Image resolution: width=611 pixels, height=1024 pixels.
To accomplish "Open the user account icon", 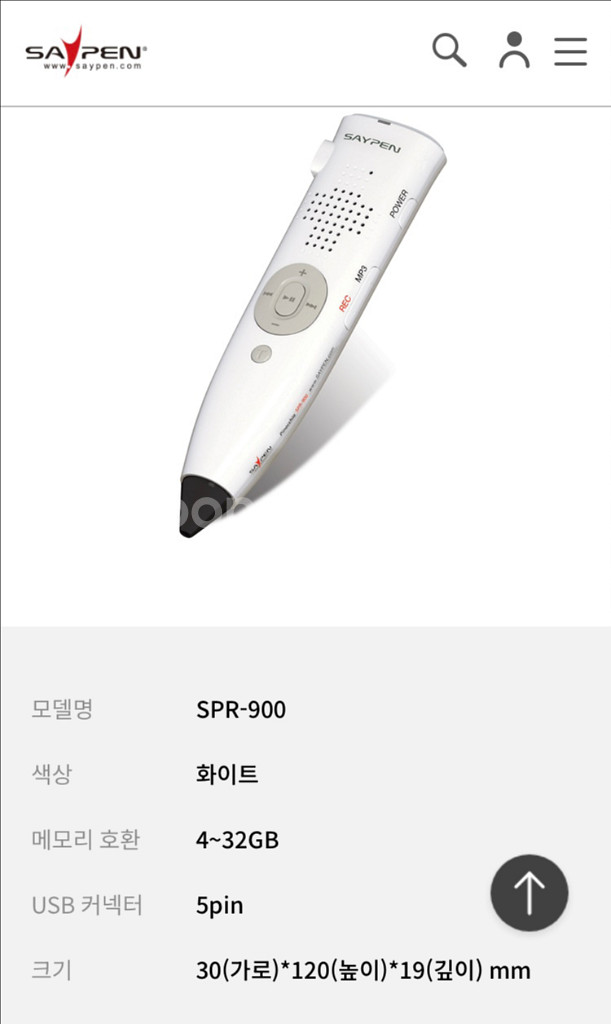I will click(514, 50).
